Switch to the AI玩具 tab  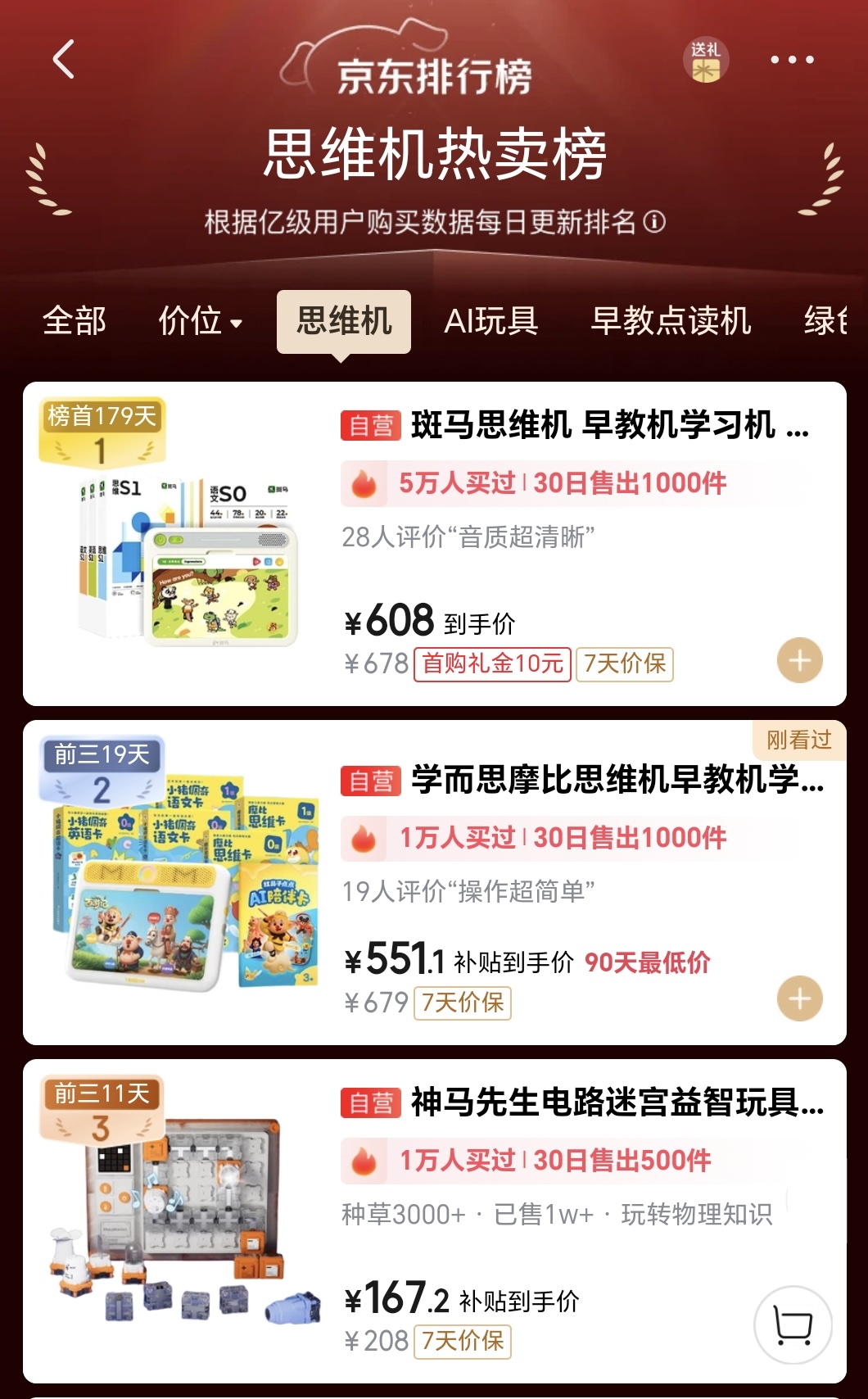point(491,321)
